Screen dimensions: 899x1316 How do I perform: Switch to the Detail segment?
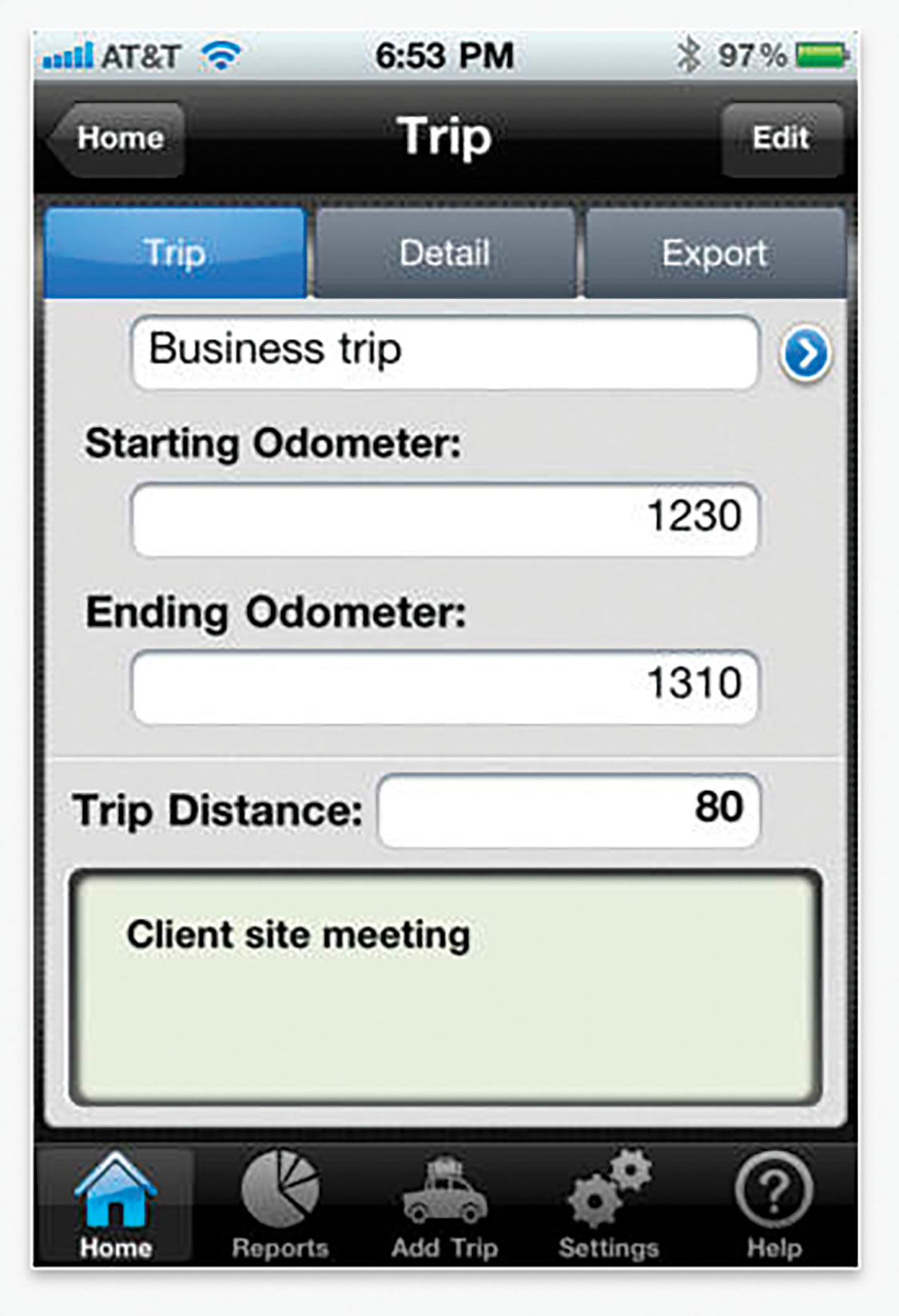pyautogui.click(x=444, y=253)
